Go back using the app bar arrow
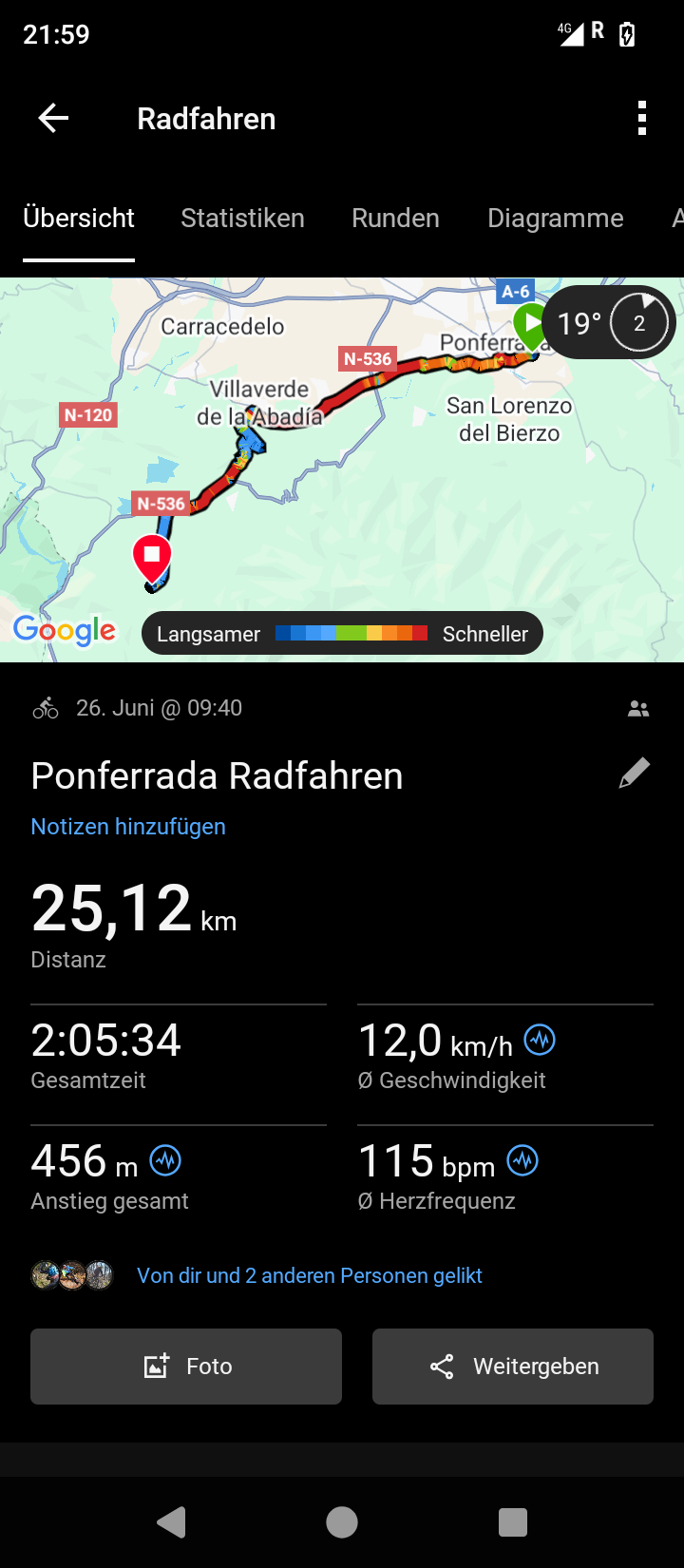This screenshot has width=684, height=1568. [x=53, y=119]
